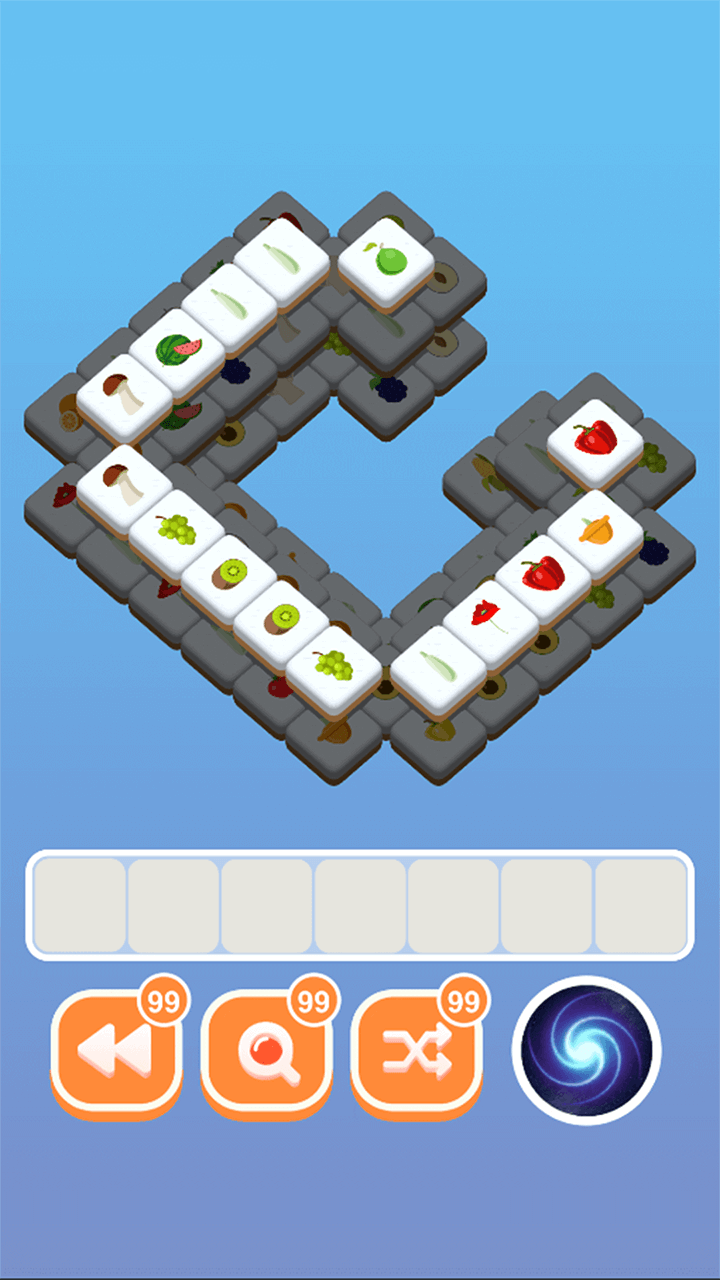Image resolution: width=720 pixels, height=1280 pixels.
Task: Pick the mushroom tile beside the watermelon
Action: [x=124, y=394]
